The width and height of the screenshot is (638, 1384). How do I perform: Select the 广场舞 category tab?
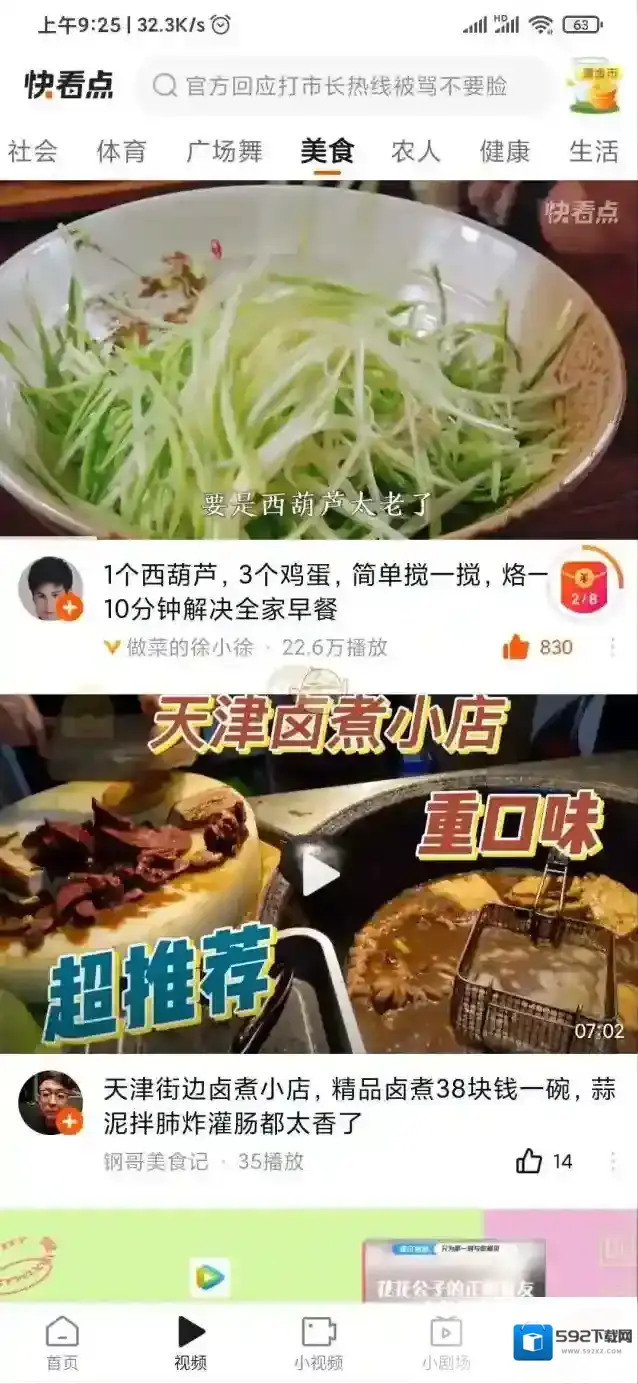pyautogui.click(x=224, y=151)
